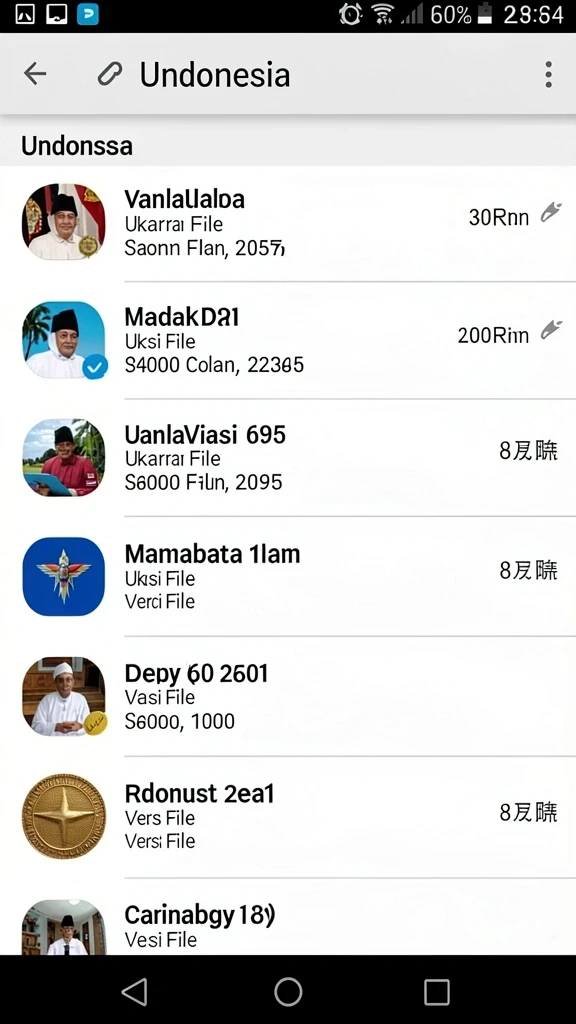Open the Carinabgy 18 entry
Screen dimensions: 576x1024
tap(288, 917)
